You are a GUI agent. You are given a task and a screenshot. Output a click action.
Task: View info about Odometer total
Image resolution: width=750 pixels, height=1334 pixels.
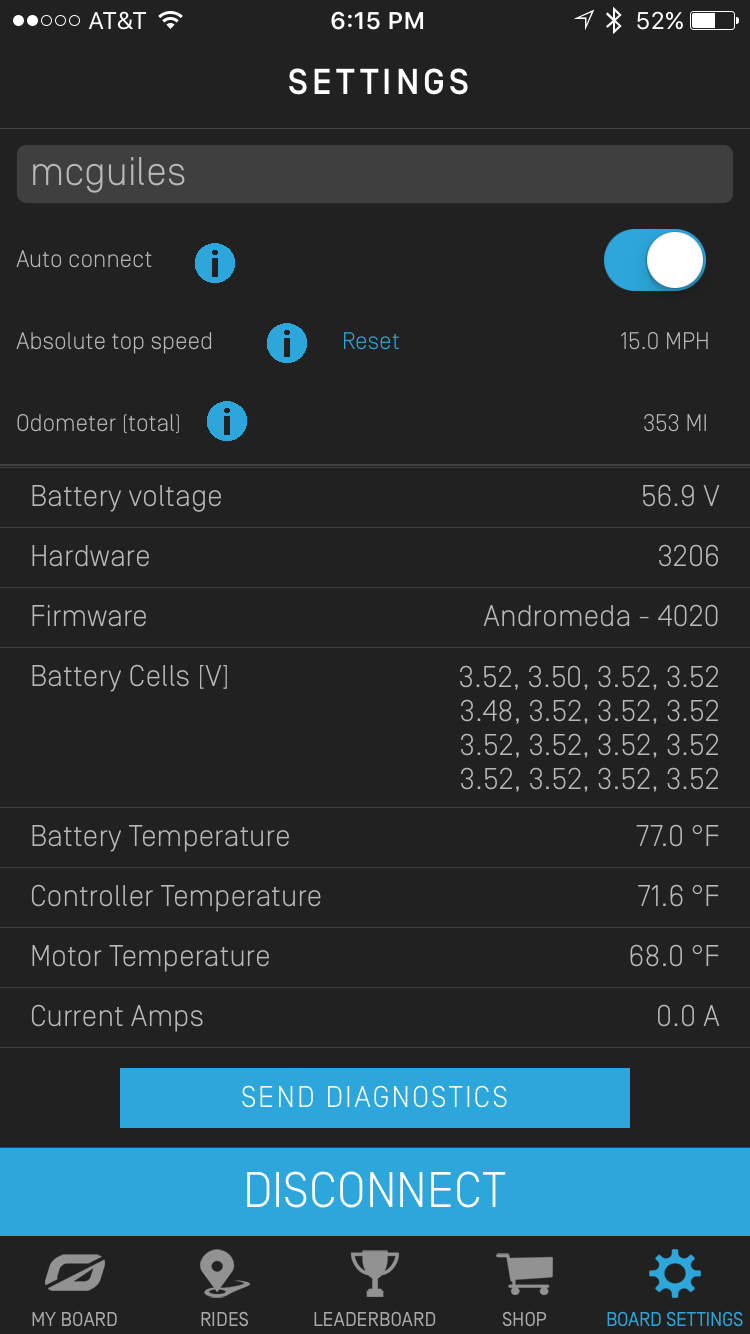point(227,422)
